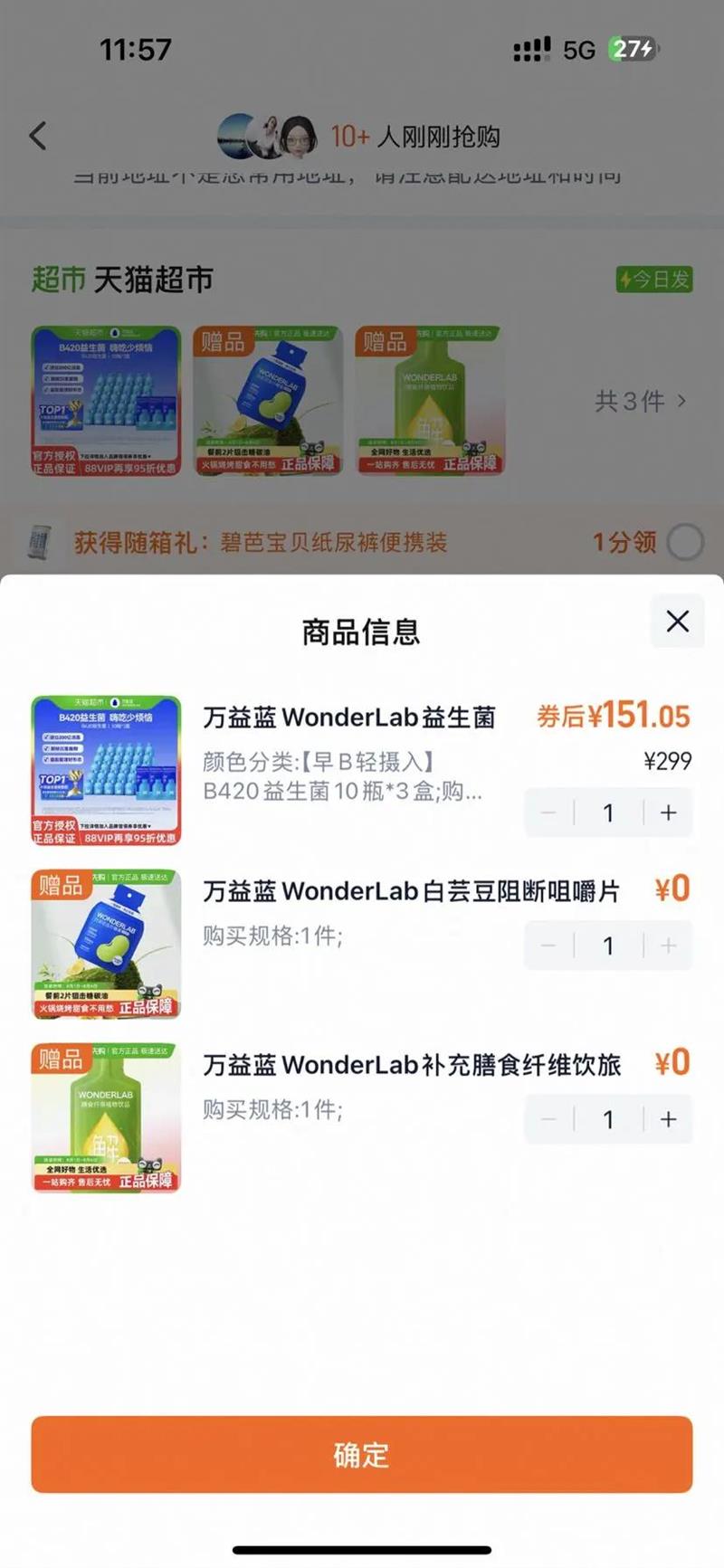Confirm with the 确定 button
The image size is (724, 1568).
(x=362, y=1454)
